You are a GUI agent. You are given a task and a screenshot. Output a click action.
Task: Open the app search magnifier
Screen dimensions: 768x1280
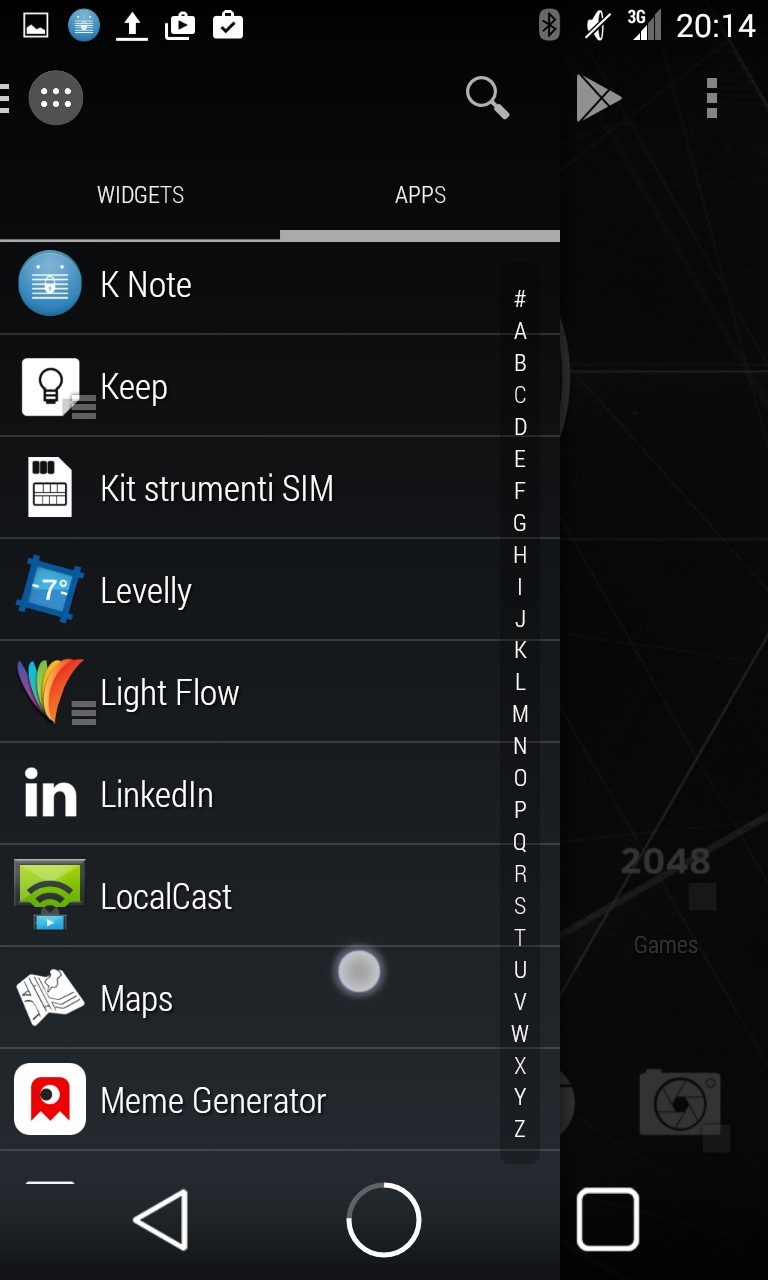(487, 98)
